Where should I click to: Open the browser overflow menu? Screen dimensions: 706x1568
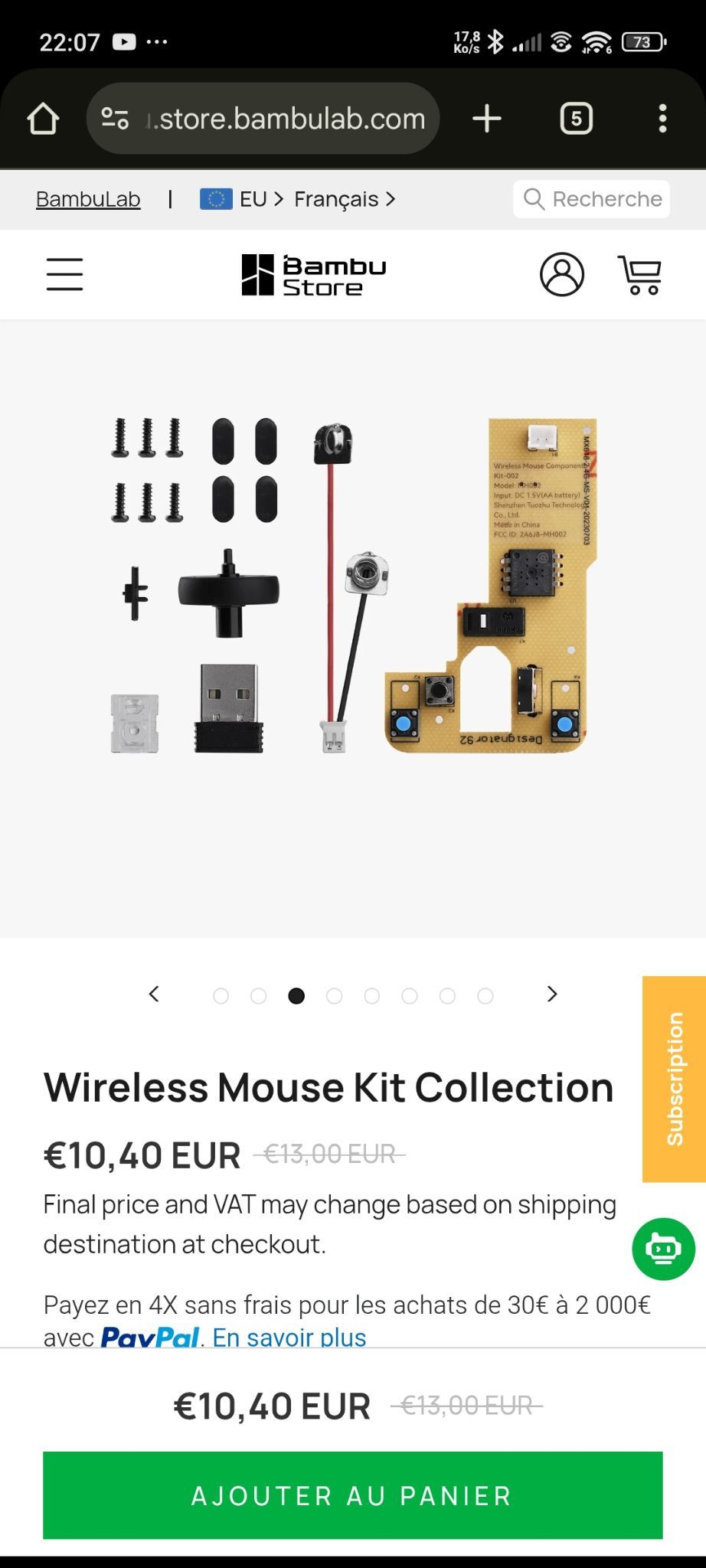pyautogui.click(x=662, y=119)
